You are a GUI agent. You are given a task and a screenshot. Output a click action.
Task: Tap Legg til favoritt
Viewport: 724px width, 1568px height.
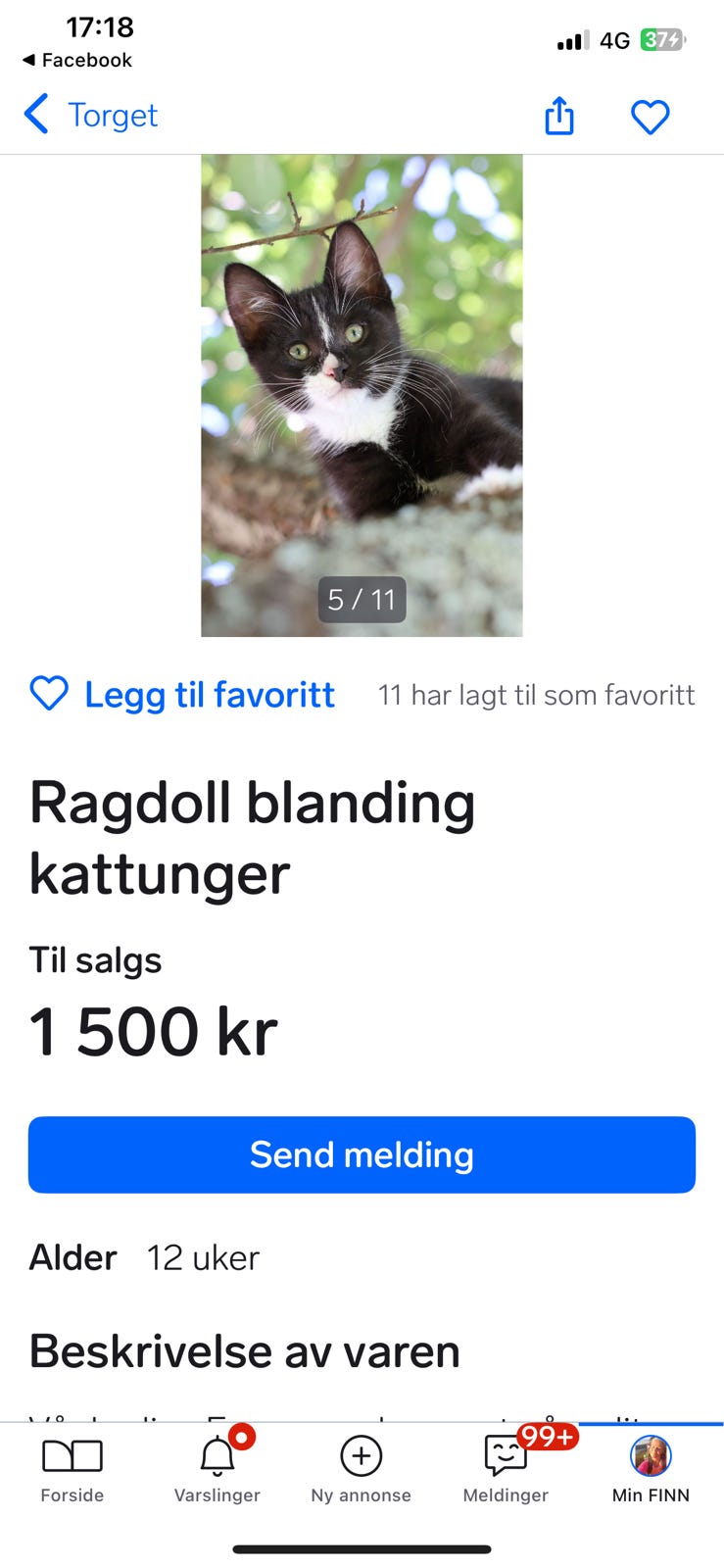click(x=183, y=695)
